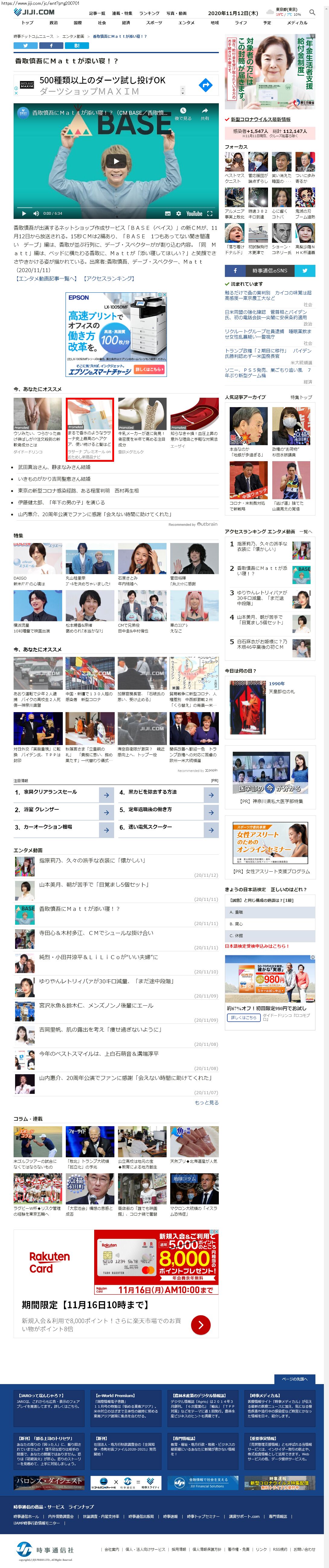This screenshot has height=1568, width=329.
Task: Share the article on Twitter
Action: pos(26,46)
